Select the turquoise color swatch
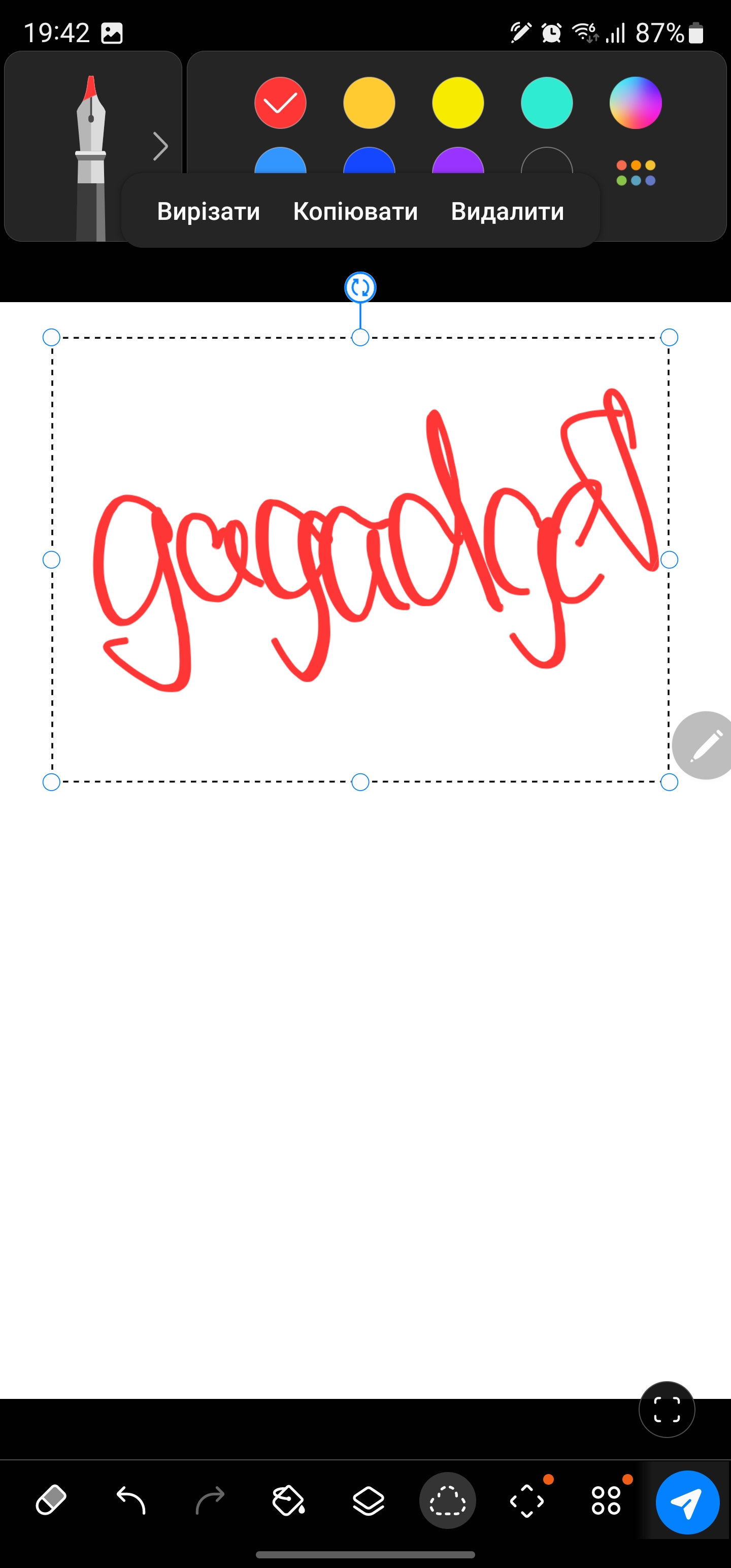Image resolution: width=731 pixels, height=1568 pixels. click(547, 103)
